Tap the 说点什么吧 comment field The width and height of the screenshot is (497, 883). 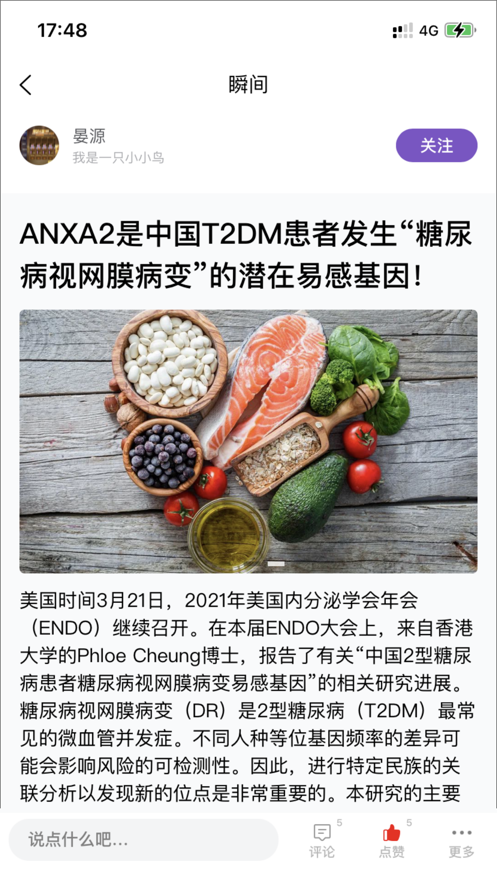pos(144,840)
